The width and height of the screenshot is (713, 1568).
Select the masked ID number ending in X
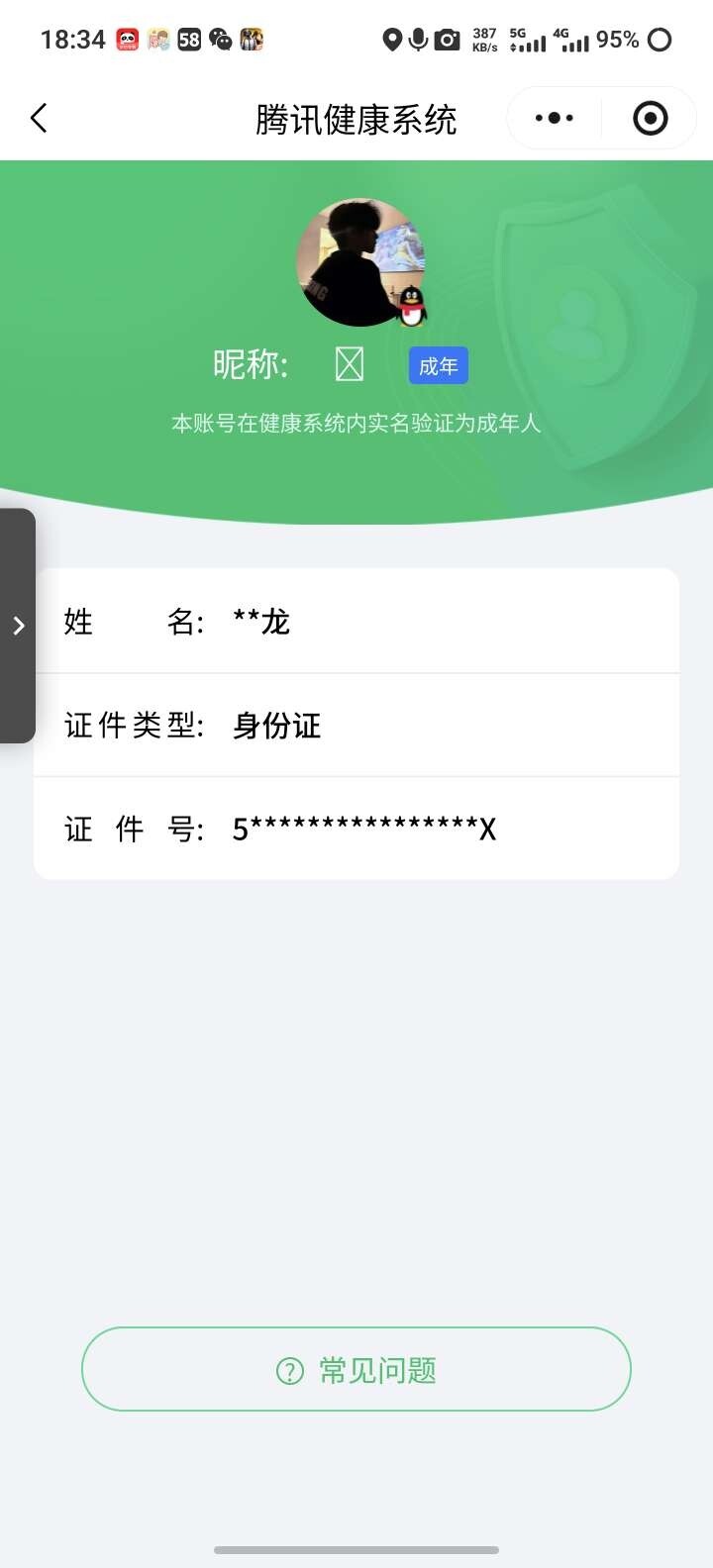pos(366,829)
